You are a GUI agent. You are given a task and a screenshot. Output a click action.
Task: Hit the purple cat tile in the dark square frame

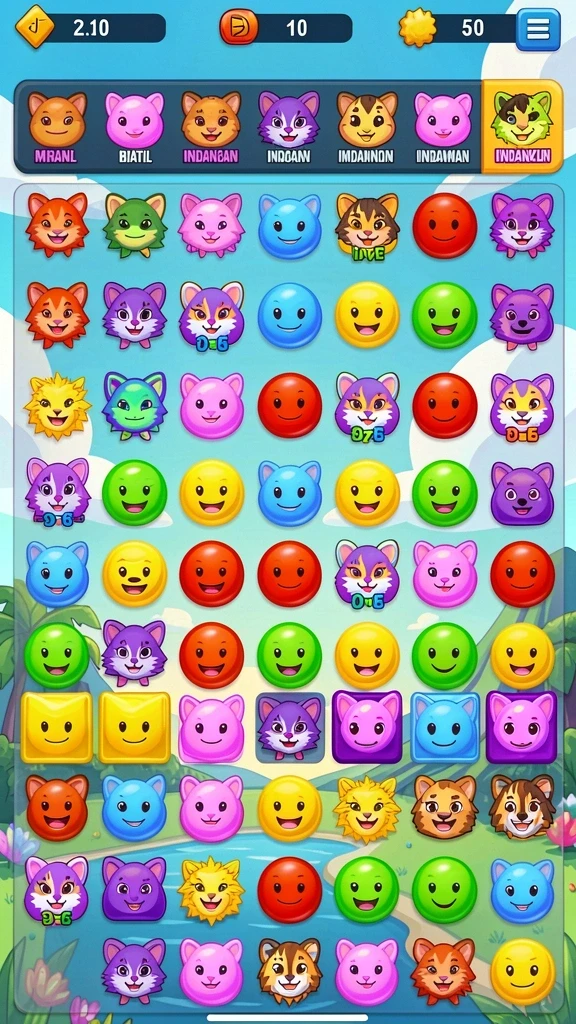[x=289, y=728]
